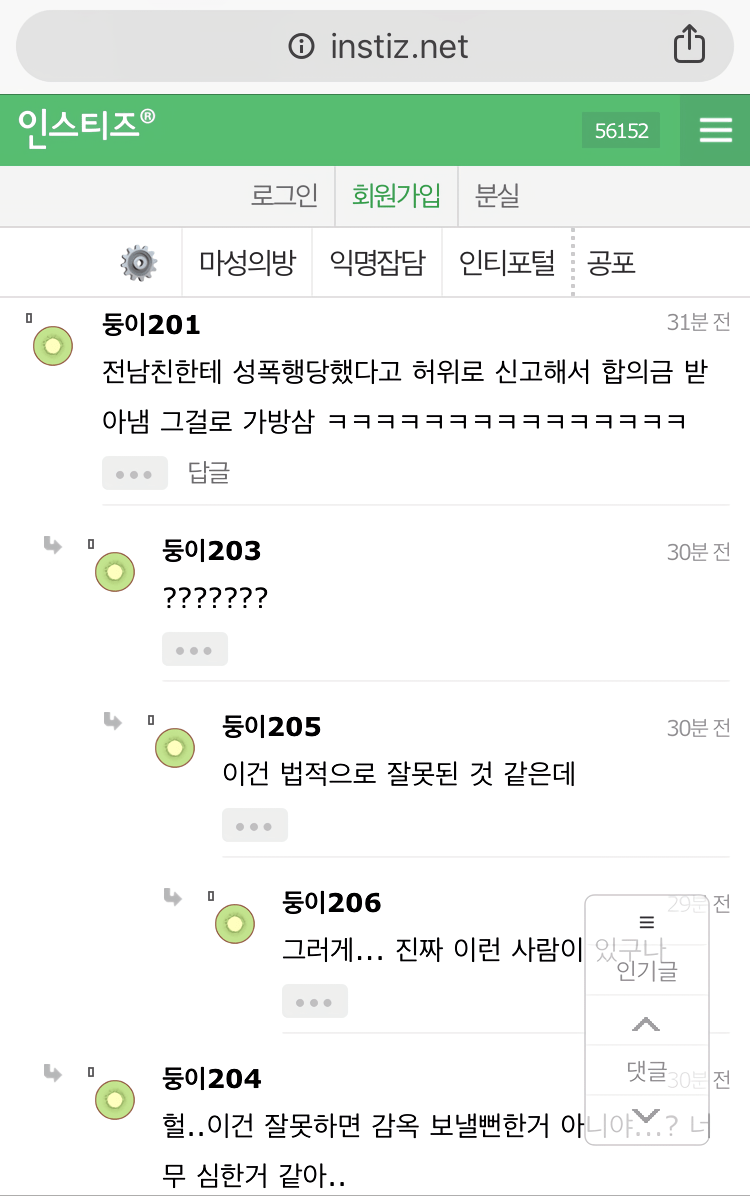
Task: Open the hamburger menu
Action: click(715, 131)
